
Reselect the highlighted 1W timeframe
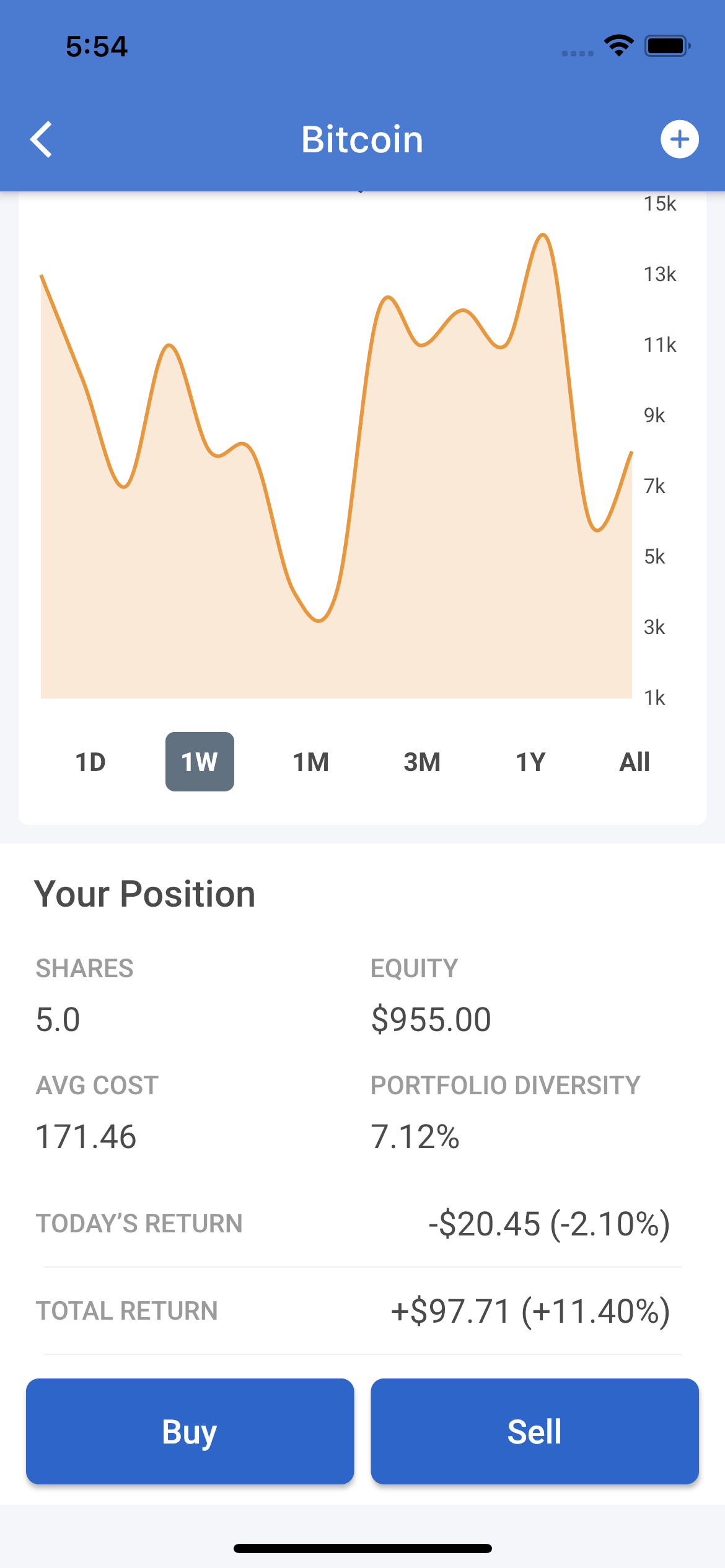[x=200, y=761]
